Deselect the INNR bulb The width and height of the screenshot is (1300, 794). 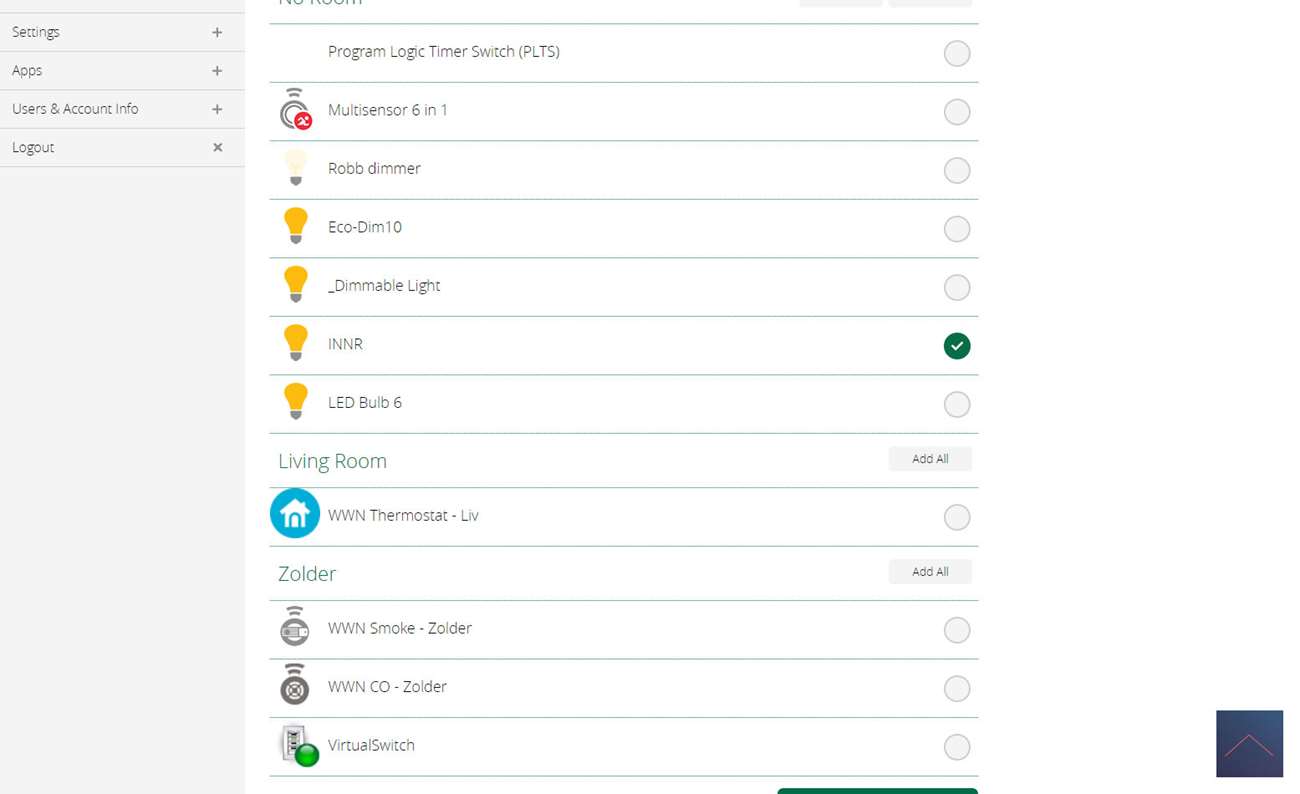[957, 346]
